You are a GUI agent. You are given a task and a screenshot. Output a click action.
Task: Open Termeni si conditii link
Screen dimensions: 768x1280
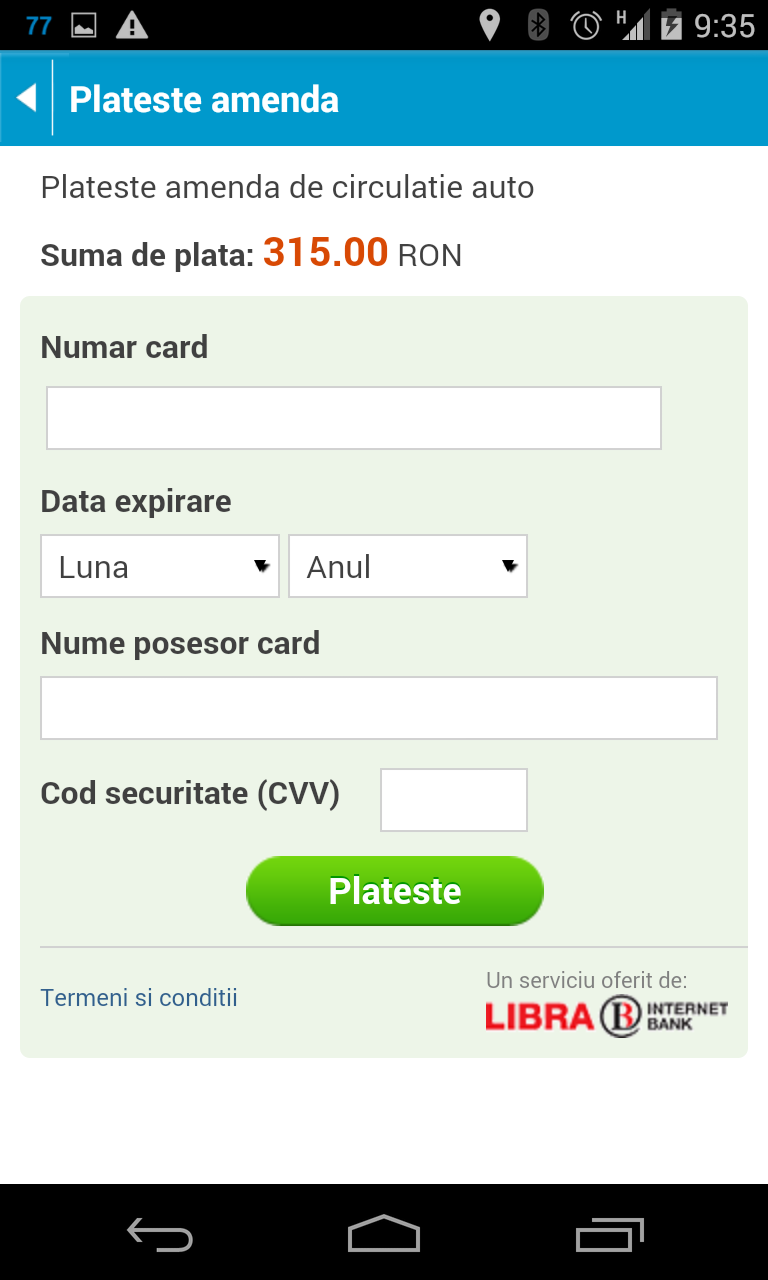click(139, 997)
